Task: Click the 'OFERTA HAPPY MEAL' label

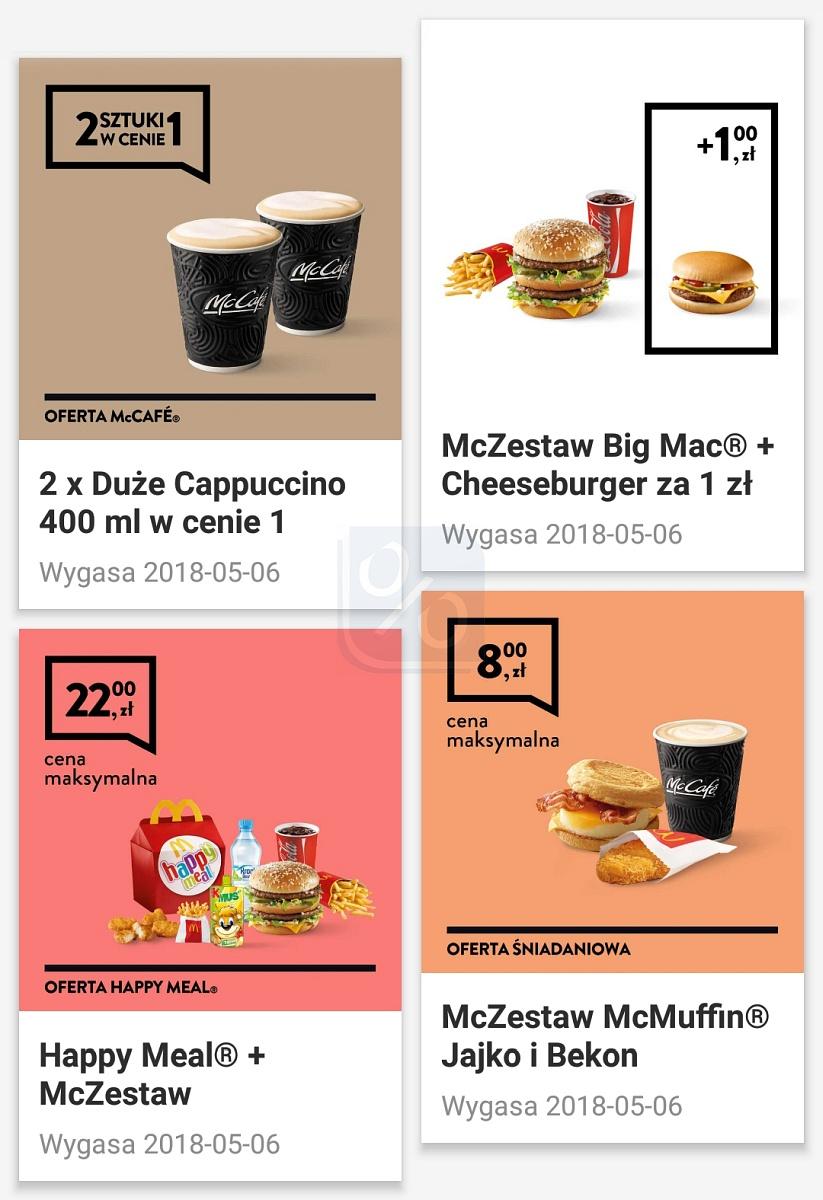Action: (128, 986)
